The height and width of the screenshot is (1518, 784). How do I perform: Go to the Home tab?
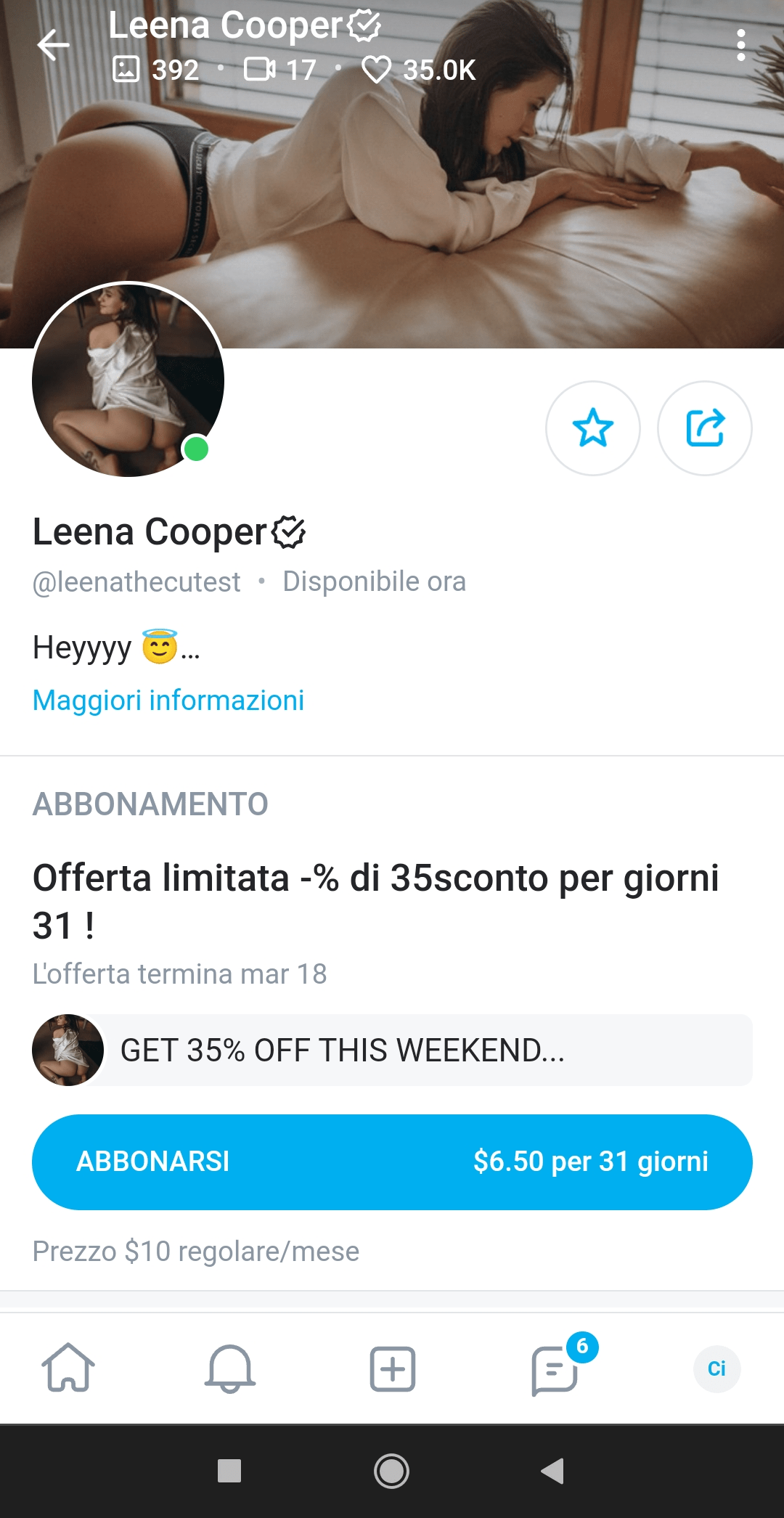click(x=68, y=1368)
